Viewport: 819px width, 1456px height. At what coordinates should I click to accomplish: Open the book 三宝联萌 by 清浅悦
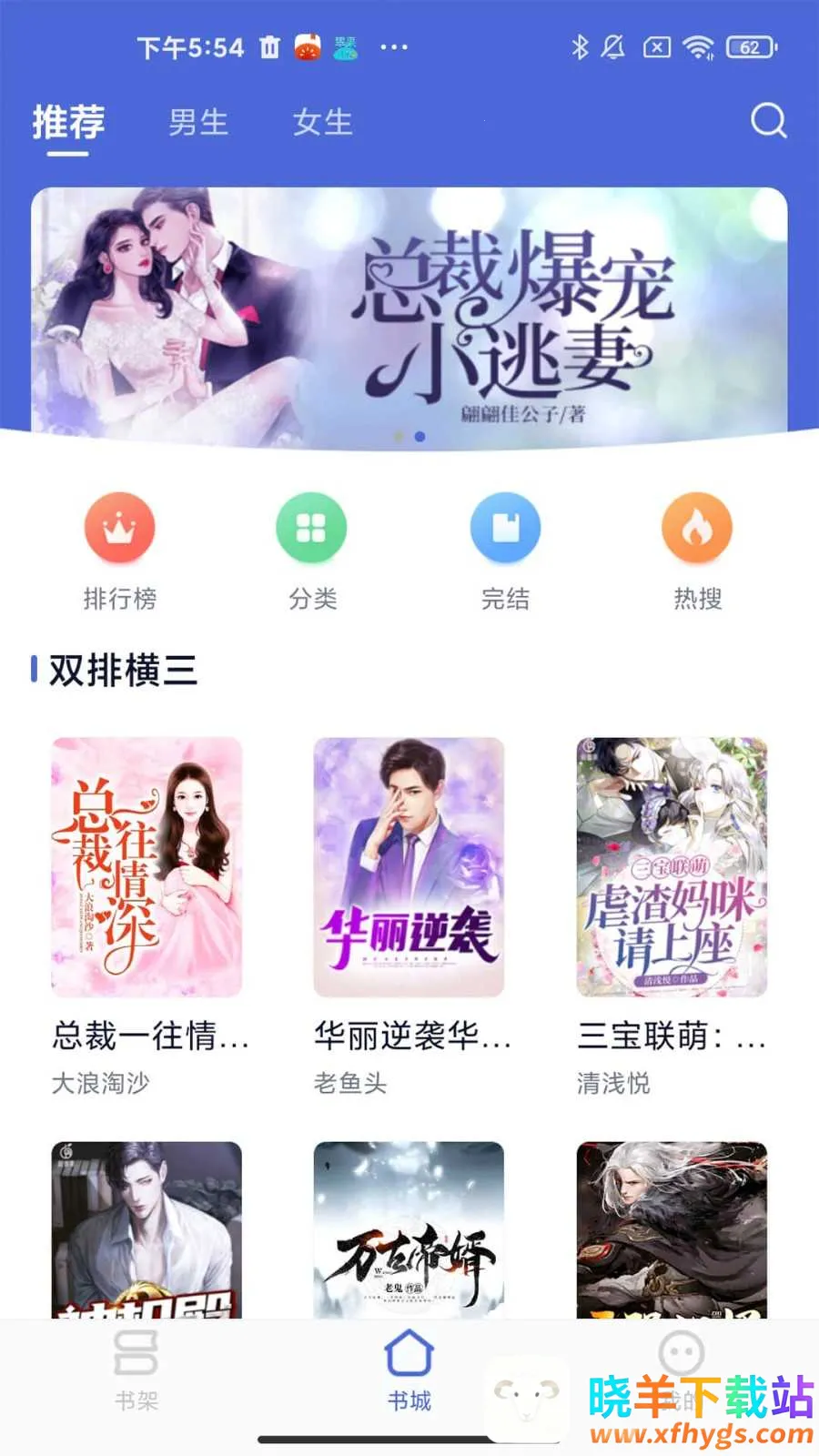[672, 867]
